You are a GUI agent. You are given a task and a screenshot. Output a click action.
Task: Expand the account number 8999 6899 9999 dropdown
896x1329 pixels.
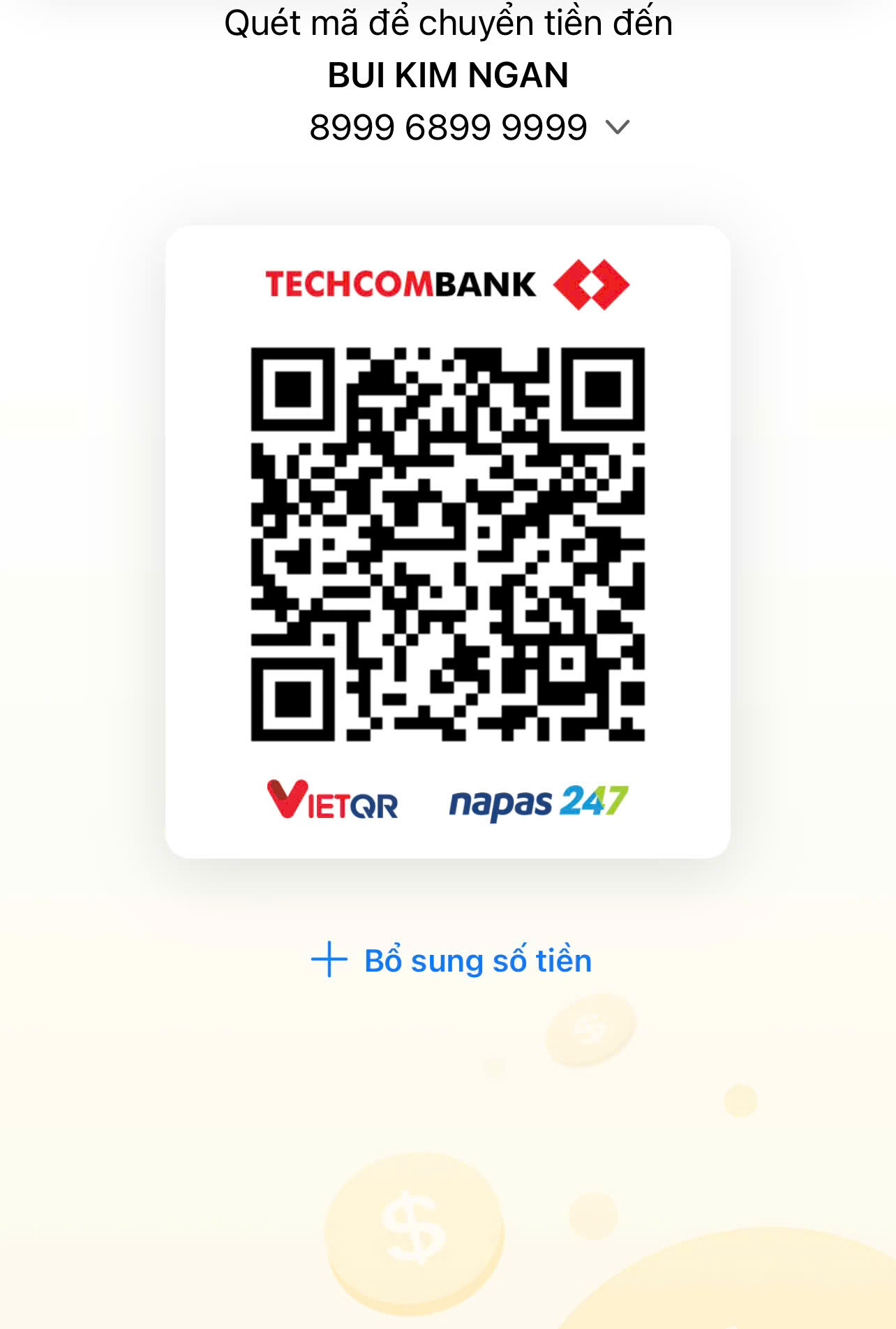tap(617, 128)
